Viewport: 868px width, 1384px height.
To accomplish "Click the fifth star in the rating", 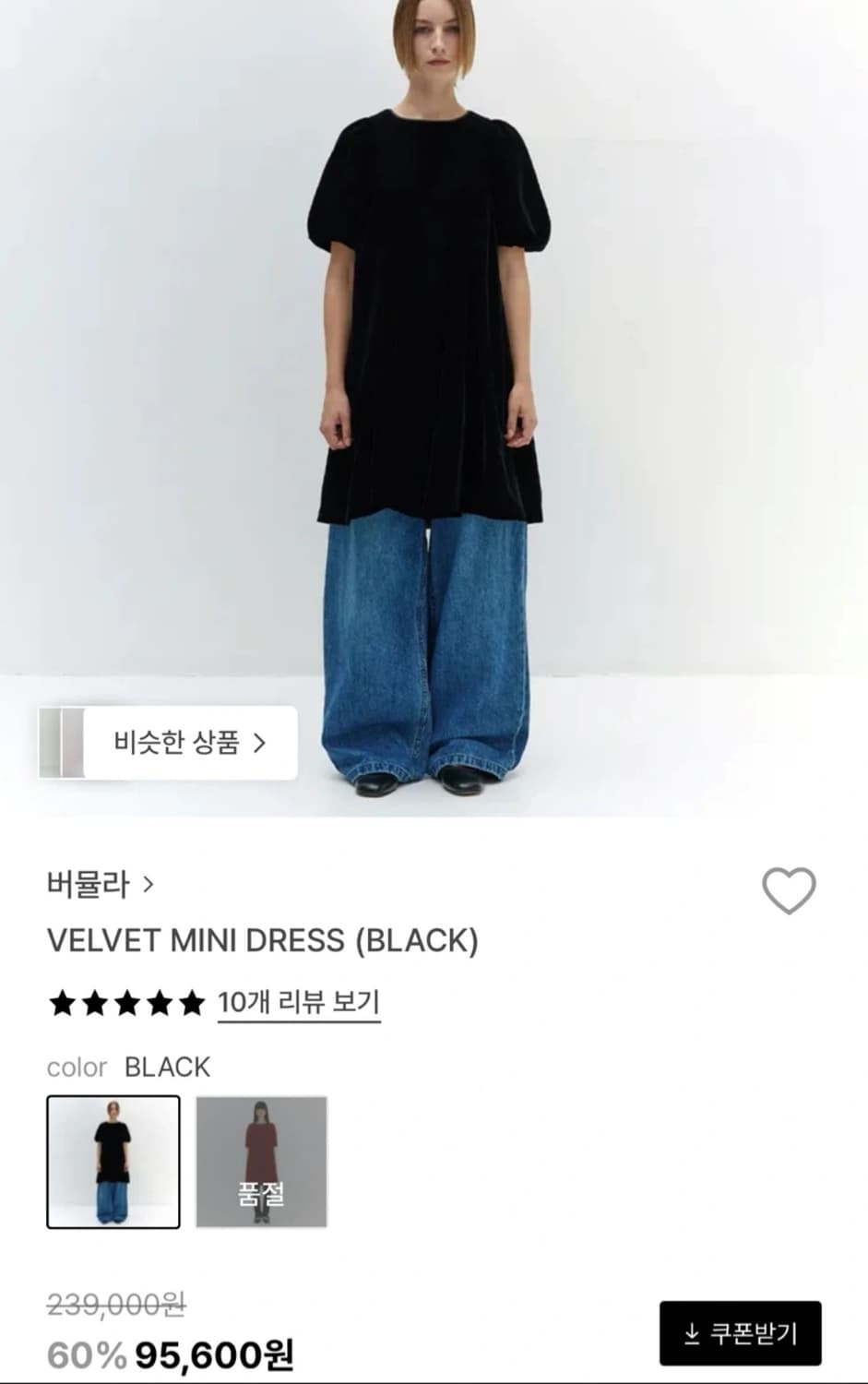I will 192,1000.
